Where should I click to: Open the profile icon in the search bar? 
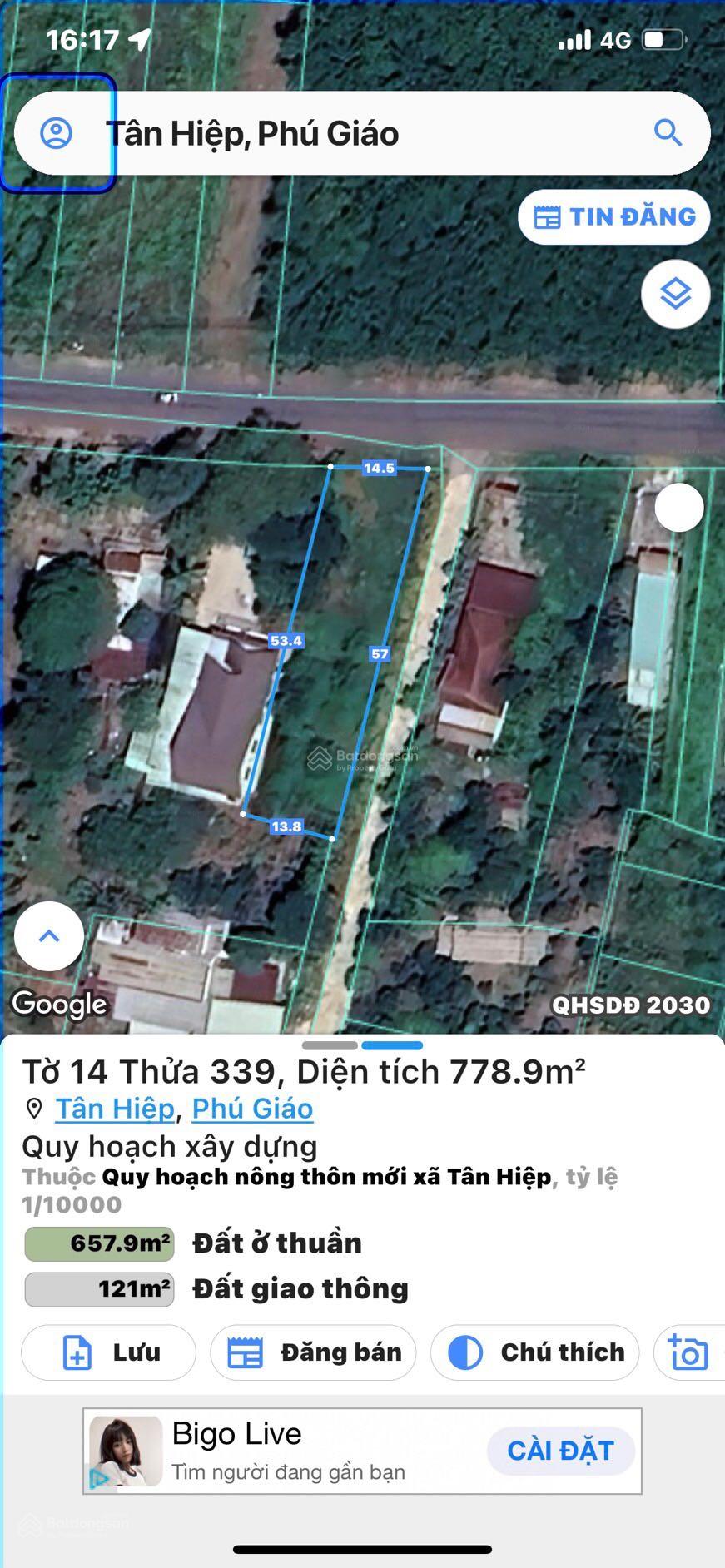tap(57, 133)
